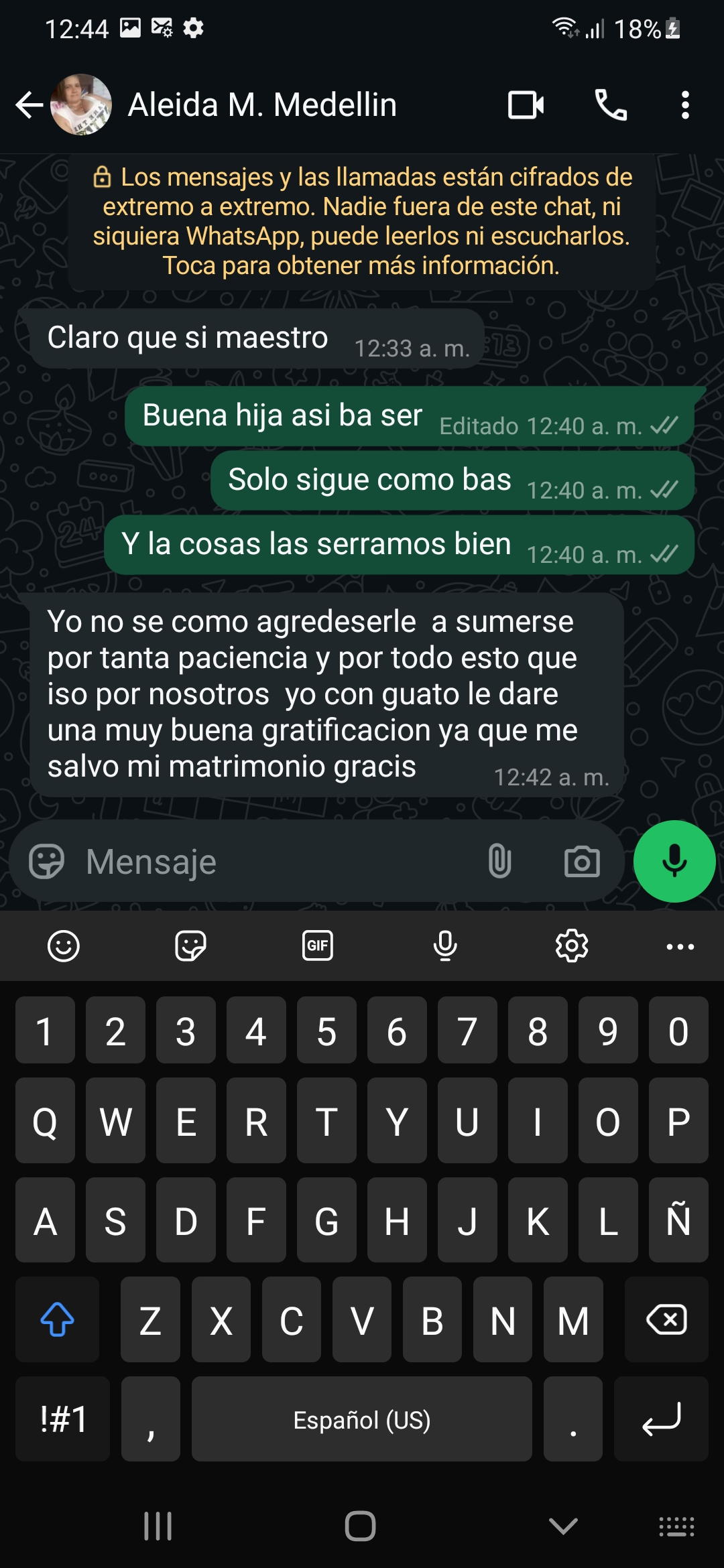Screen dimensions: 724x1568
Task: Collapse the keyboard with the down chevron
Action: click(x=562, y=1530)
